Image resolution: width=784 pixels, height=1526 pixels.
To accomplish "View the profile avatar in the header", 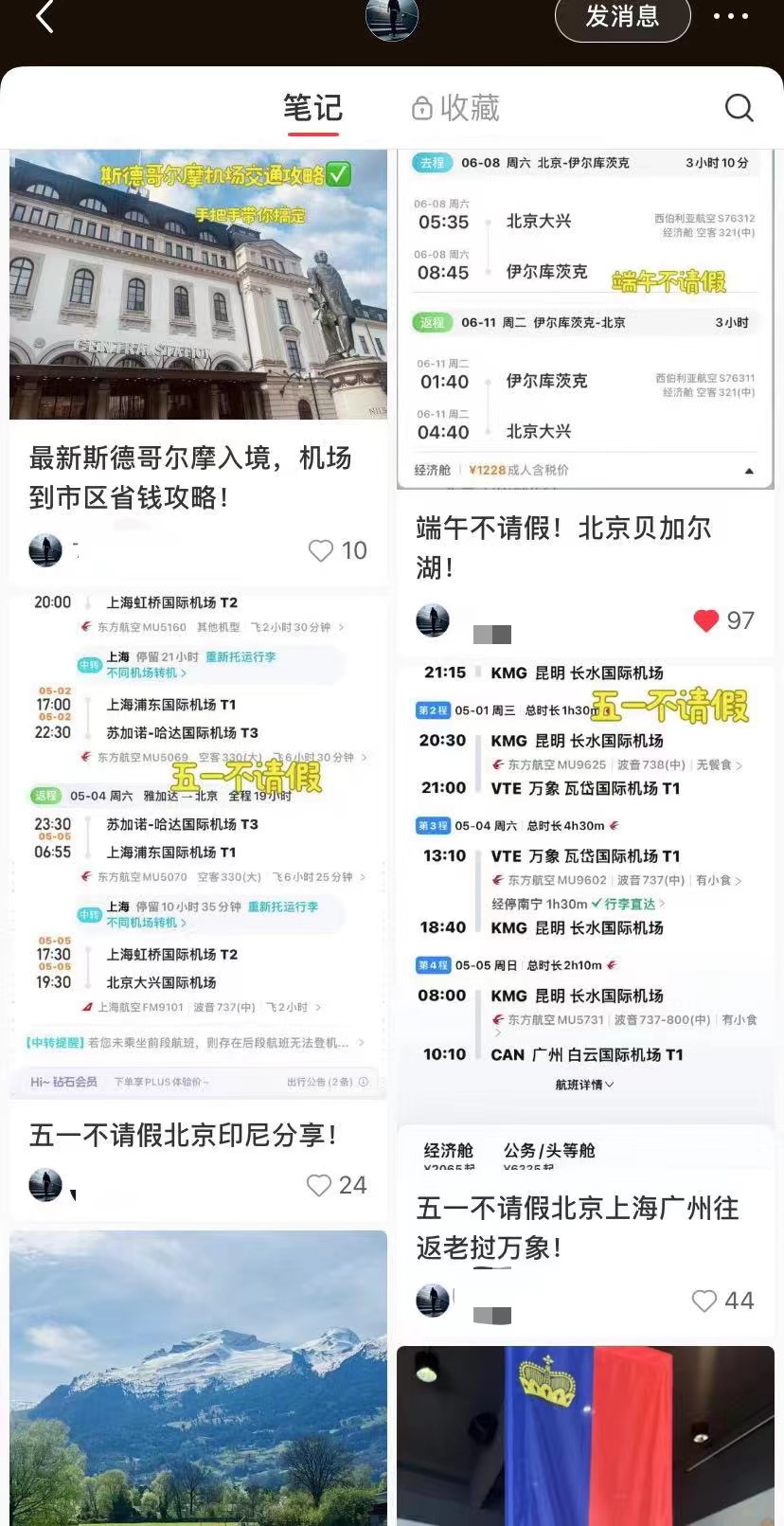I will coord(392,17).
